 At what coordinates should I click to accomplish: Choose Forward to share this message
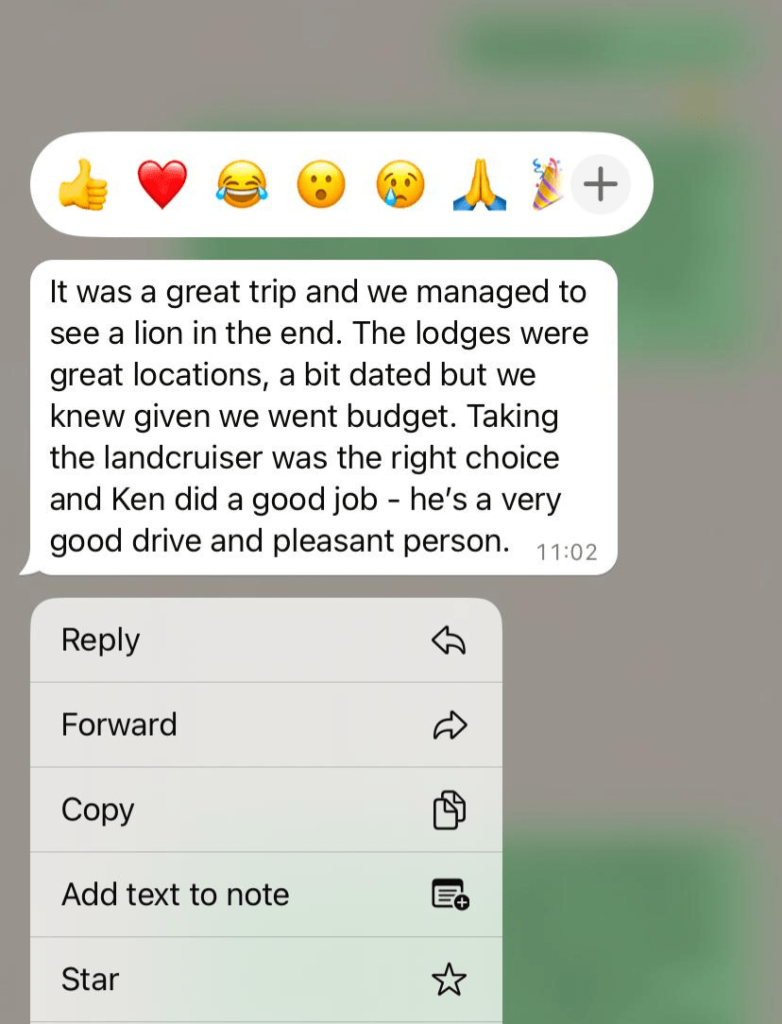tap(266, 725)
